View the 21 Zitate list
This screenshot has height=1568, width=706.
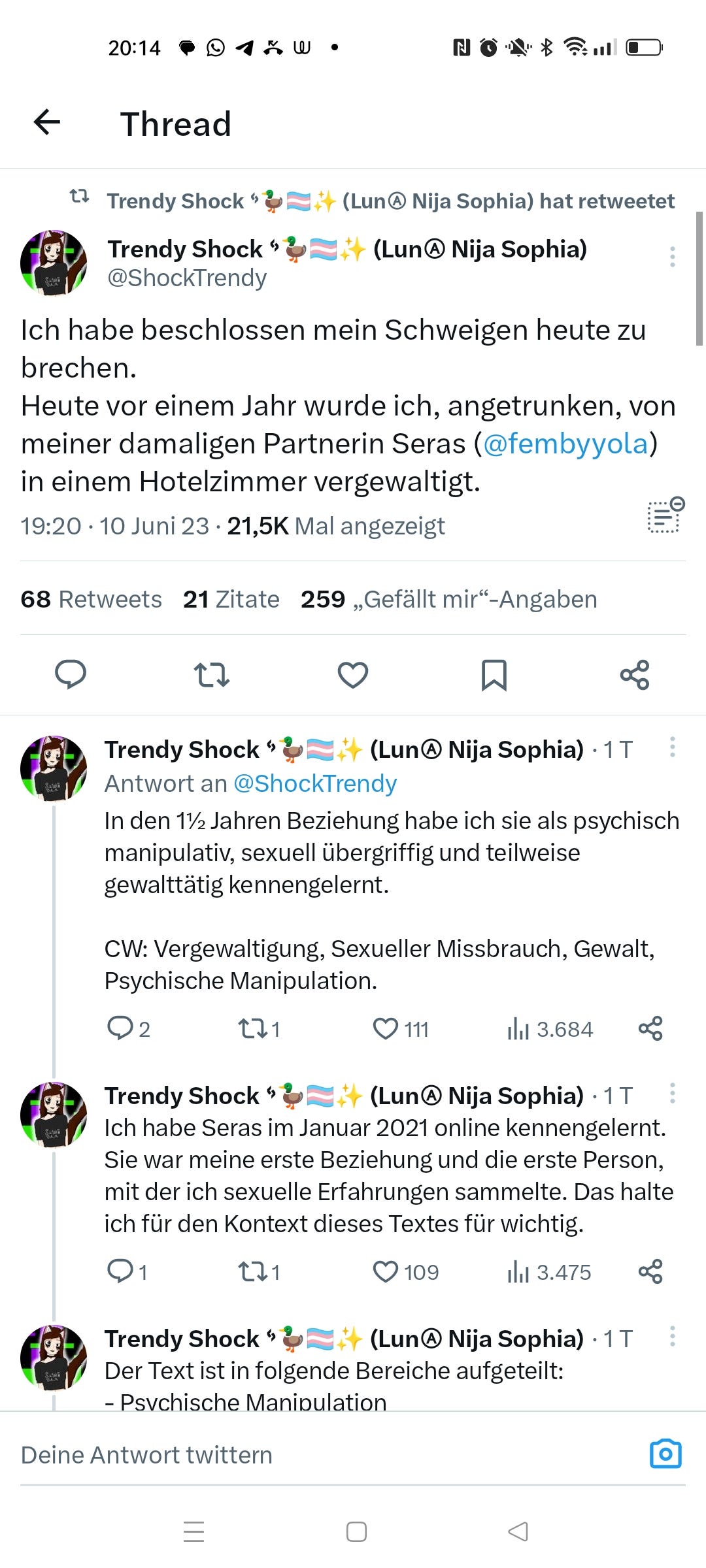tap(231, 599)
